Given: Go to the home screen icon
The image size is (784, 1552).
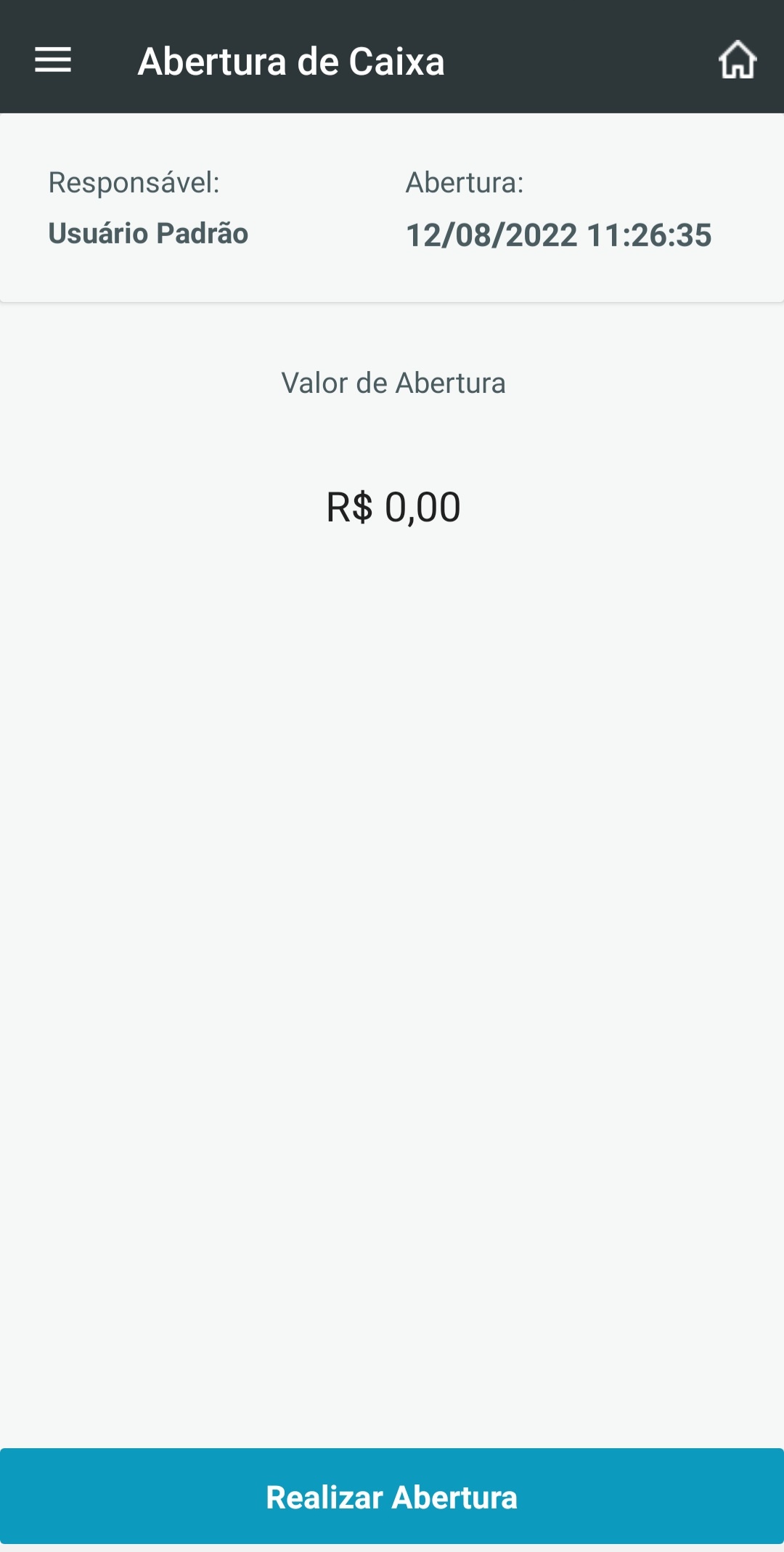Looking at the screenshot, I should (x=737, y=60).
